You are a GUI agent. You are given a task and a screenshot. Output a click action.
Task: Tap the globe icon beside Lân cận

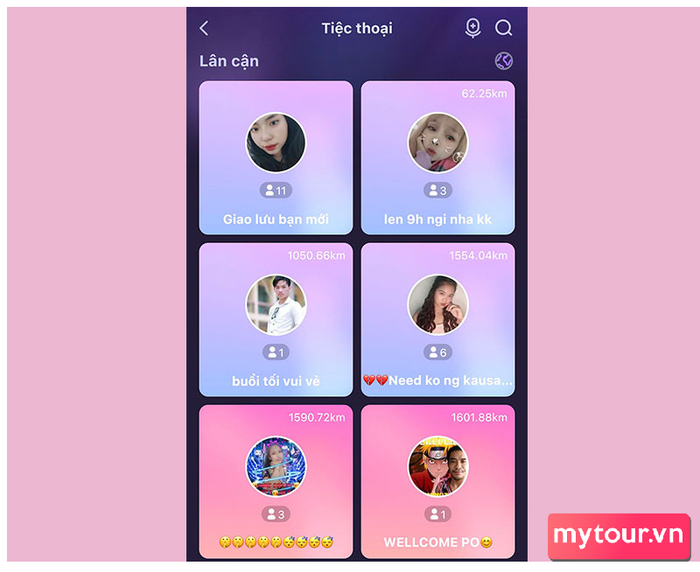(503, 61)
